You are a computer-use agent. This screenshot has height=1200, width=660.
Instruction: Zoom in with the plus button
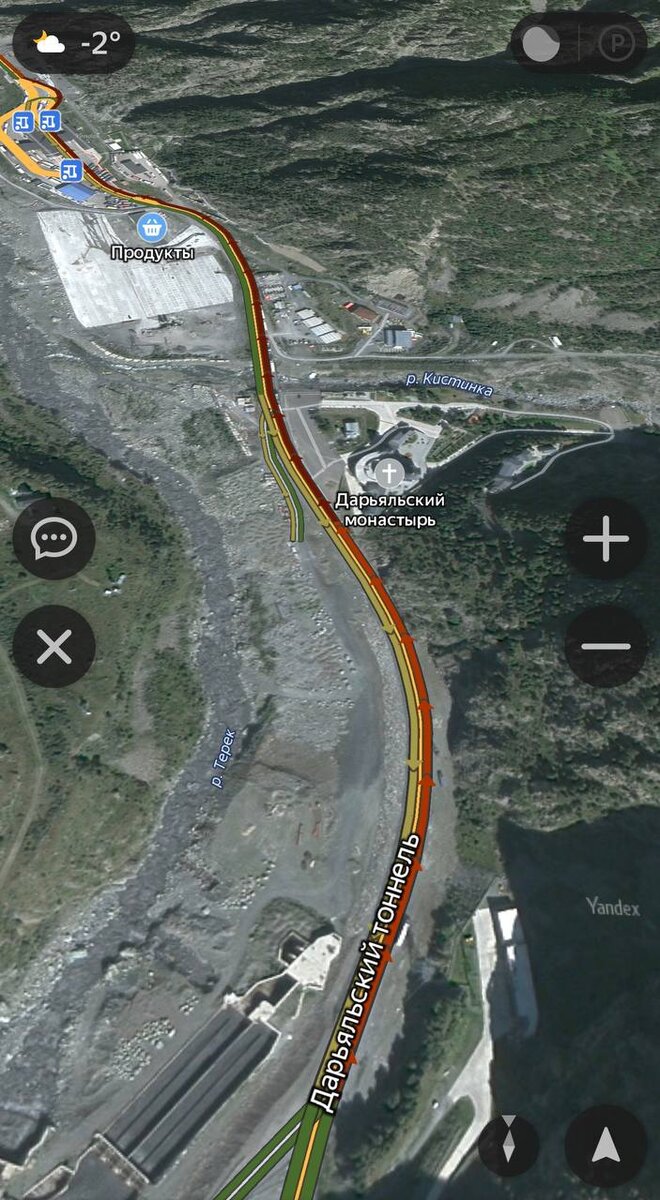tap(606, 539)
